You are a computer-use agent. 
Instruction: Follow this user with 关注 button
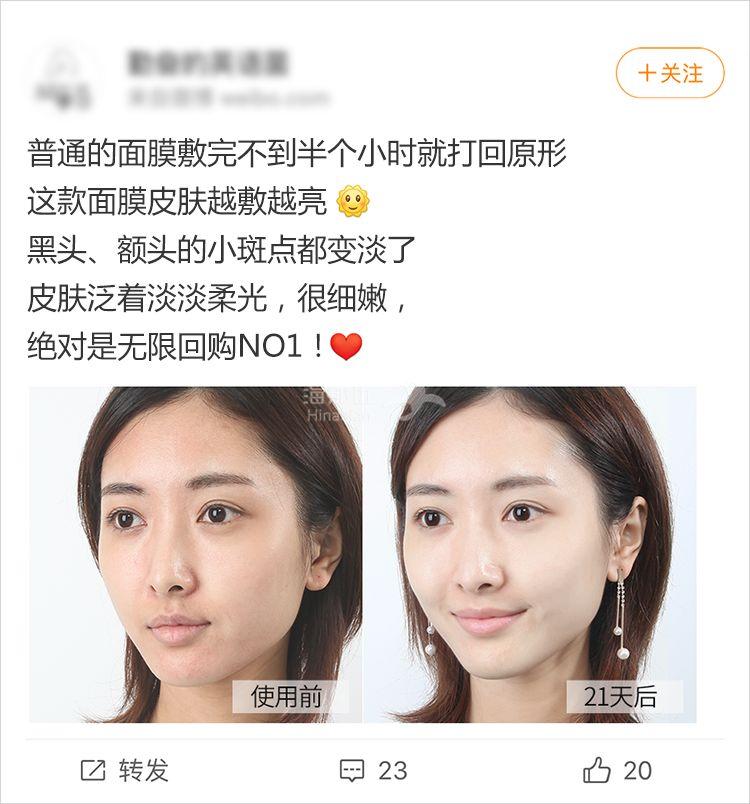click(x=669, y=73)
